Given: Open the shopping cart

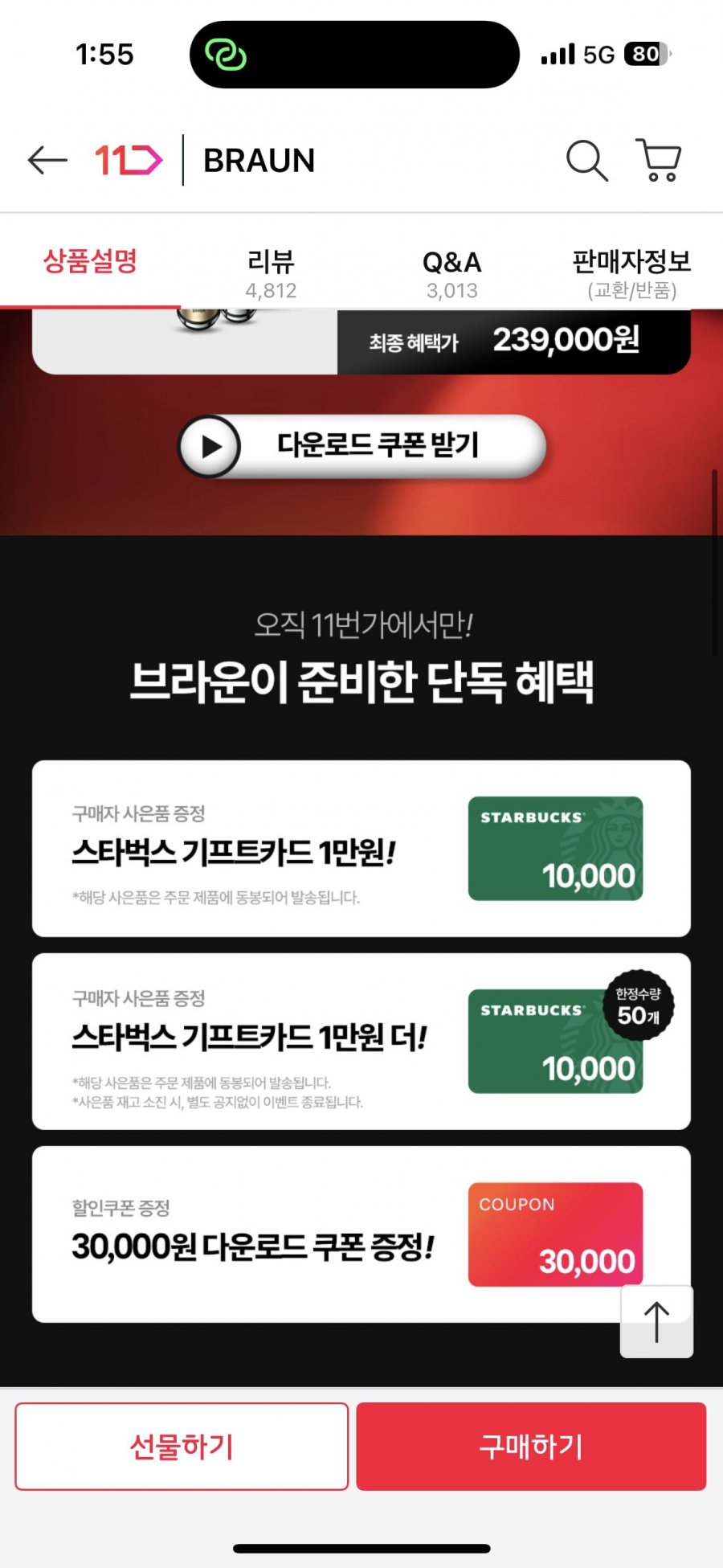Looking at the screenshot, I should [x=659, y=160].
